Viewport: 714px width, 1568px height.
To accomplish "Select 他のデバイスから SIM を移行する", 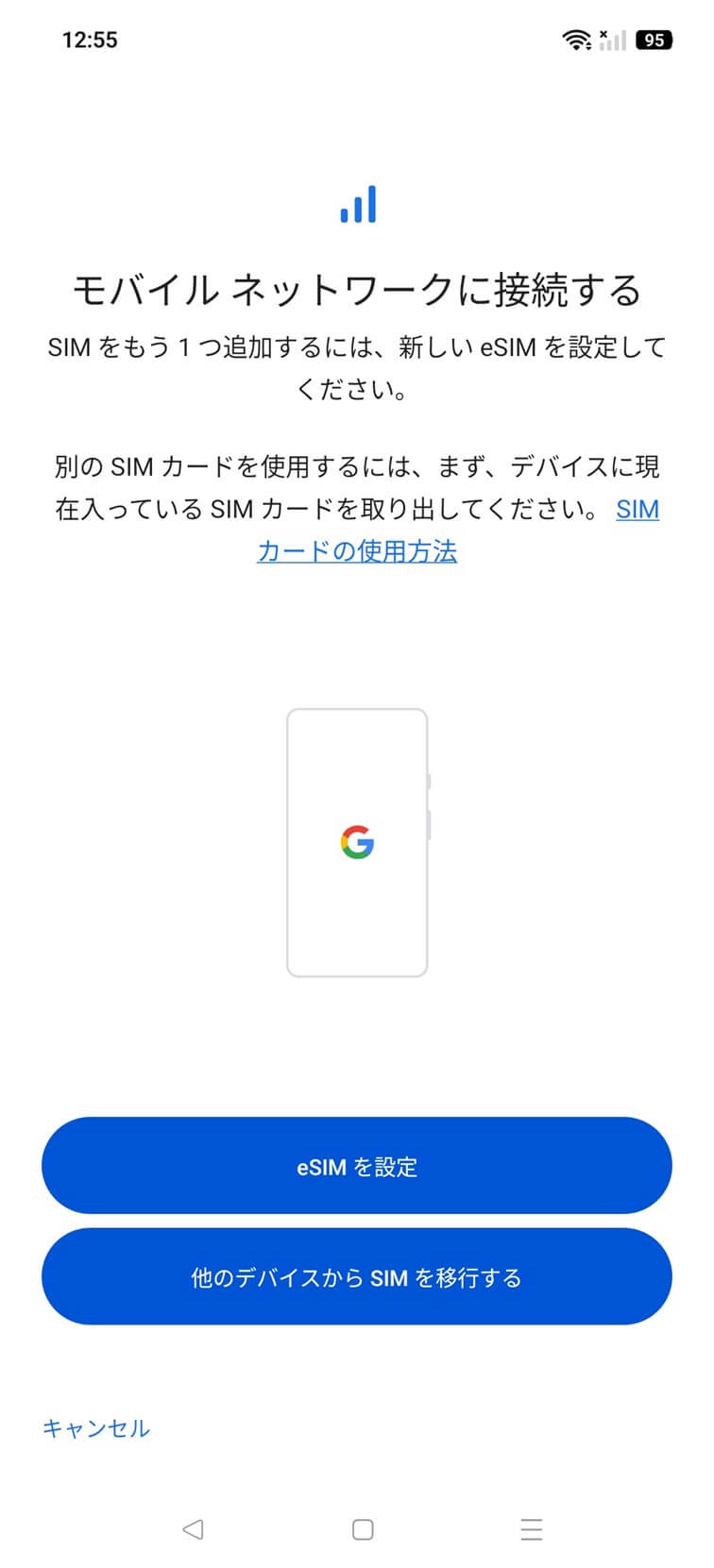I will tap(356, 1276).
